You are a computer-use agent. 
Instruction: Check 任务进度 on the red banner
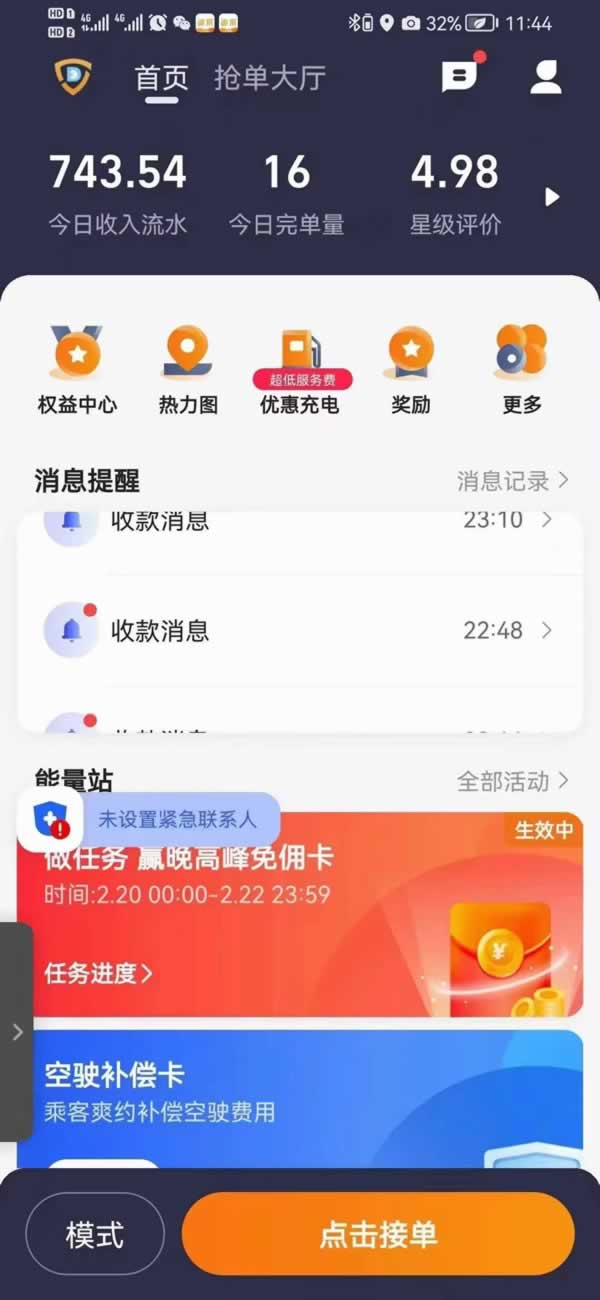[x=98, y=973]
